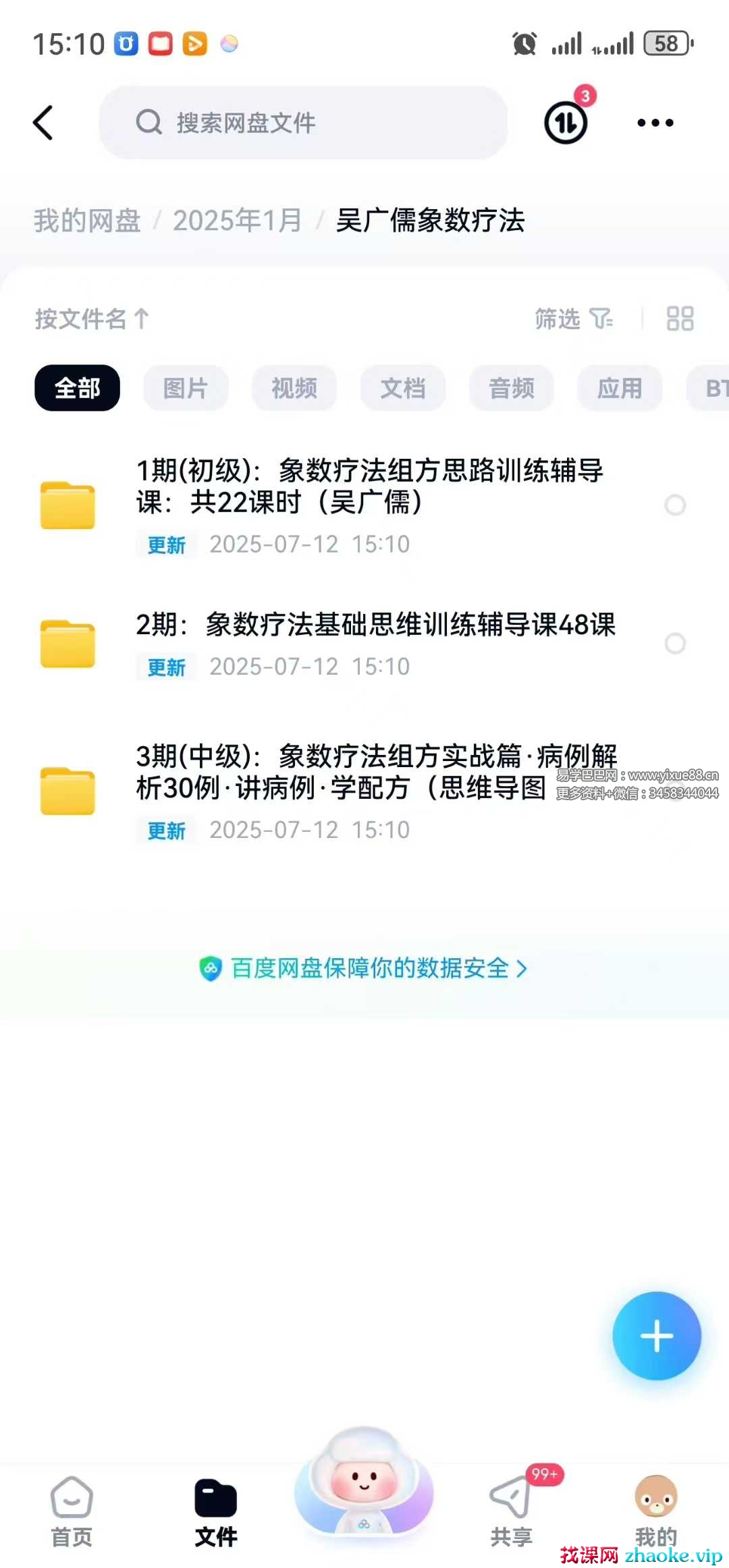Open the three-dot overflow menu

click(655, 123)
